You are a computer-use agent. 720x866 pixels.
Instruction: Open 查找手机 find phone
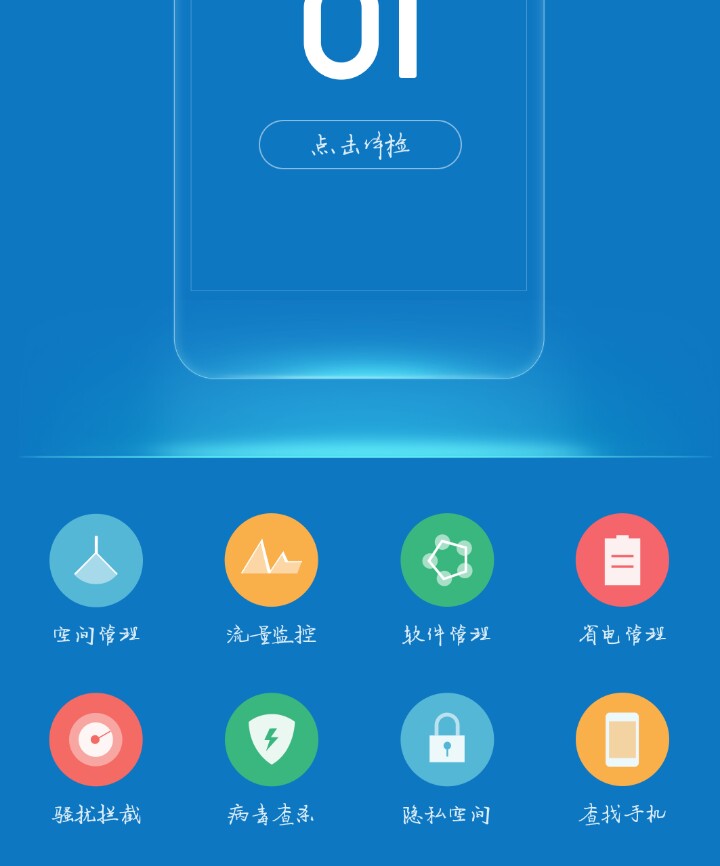[x=622, y=739]
